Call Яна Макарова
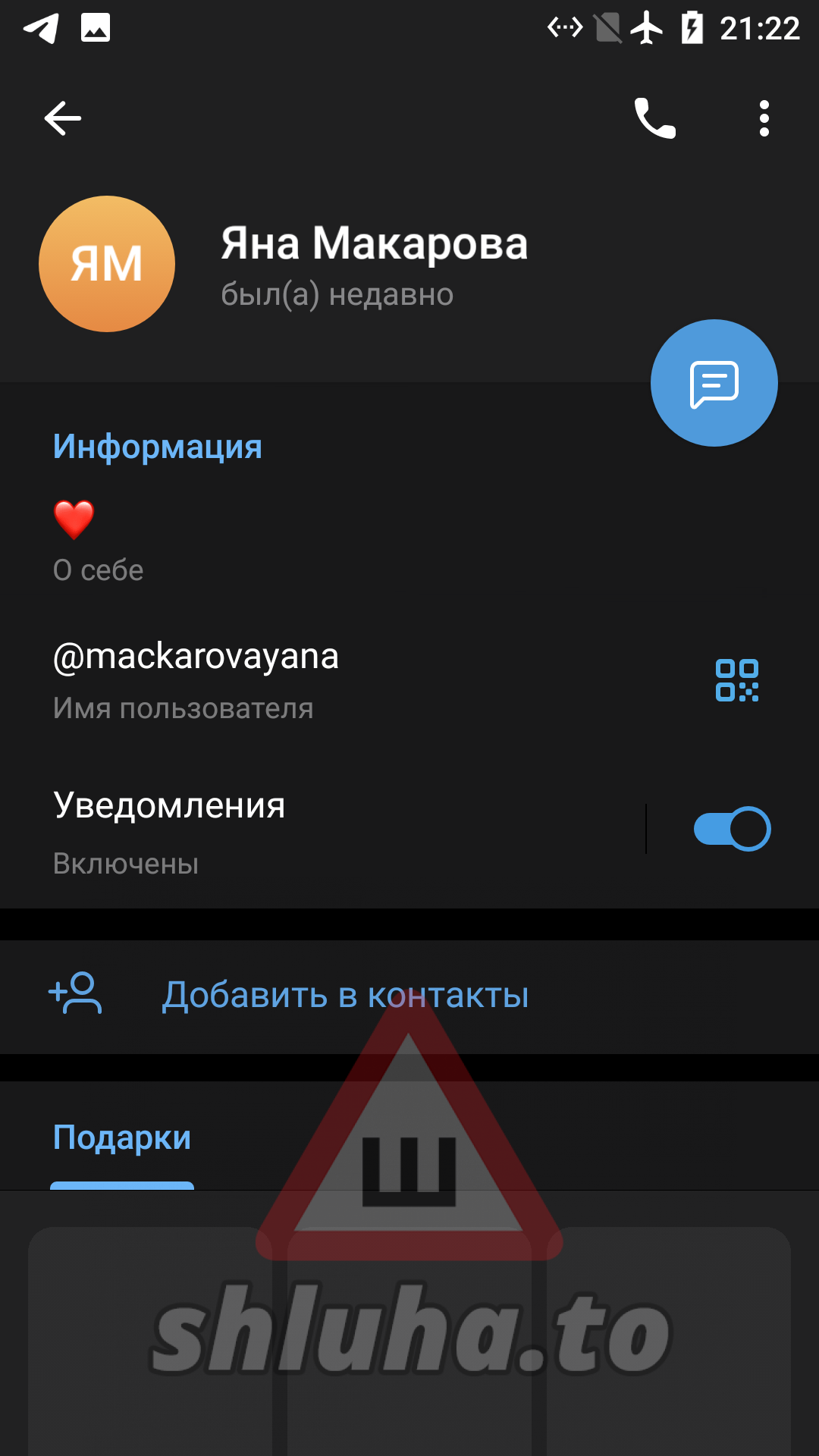Screen dimensions: 819x1456 tap(654, 118)
